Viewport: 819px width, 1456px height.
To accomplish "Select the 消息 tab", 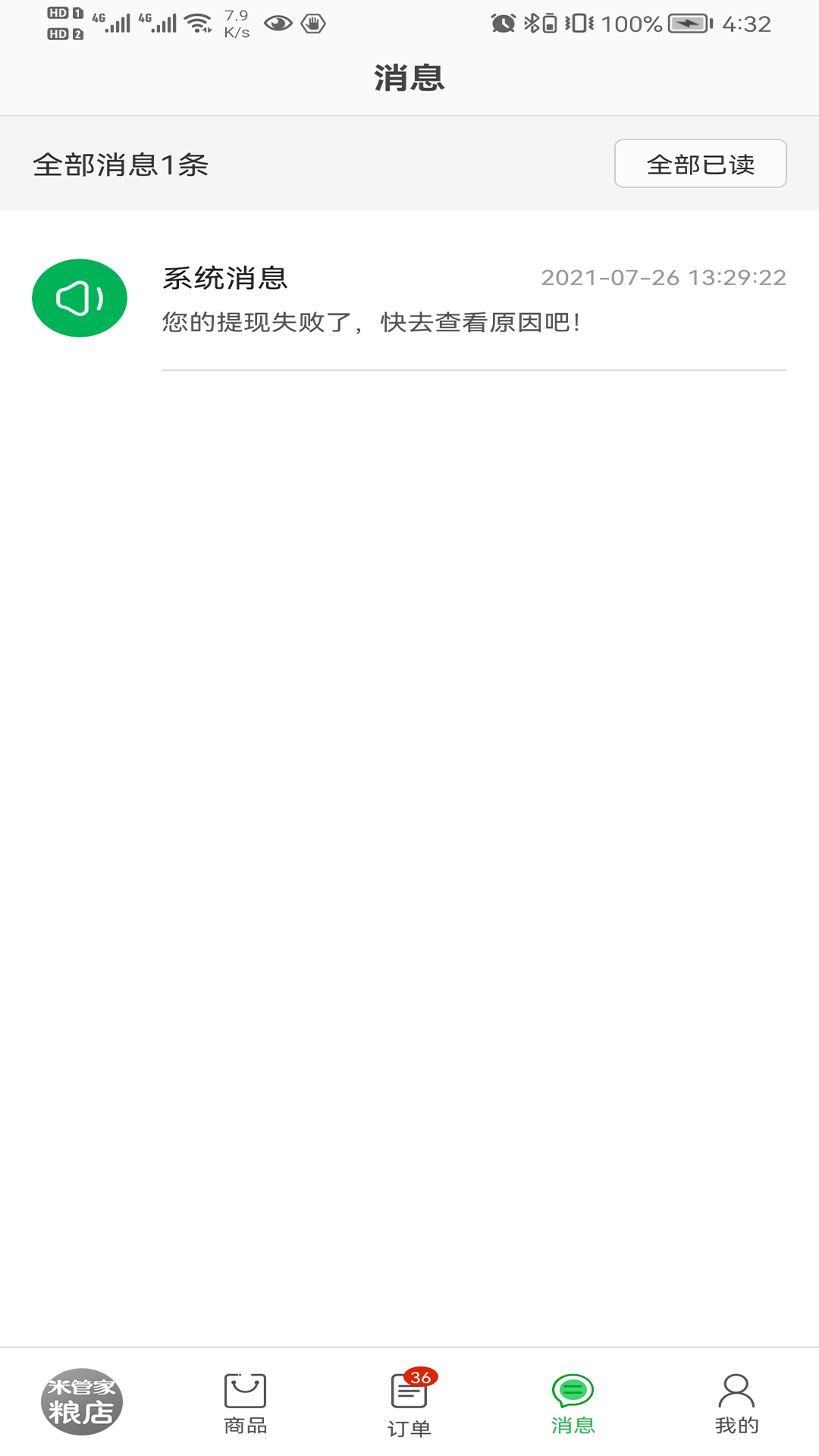I will (x=573, y=1404).
